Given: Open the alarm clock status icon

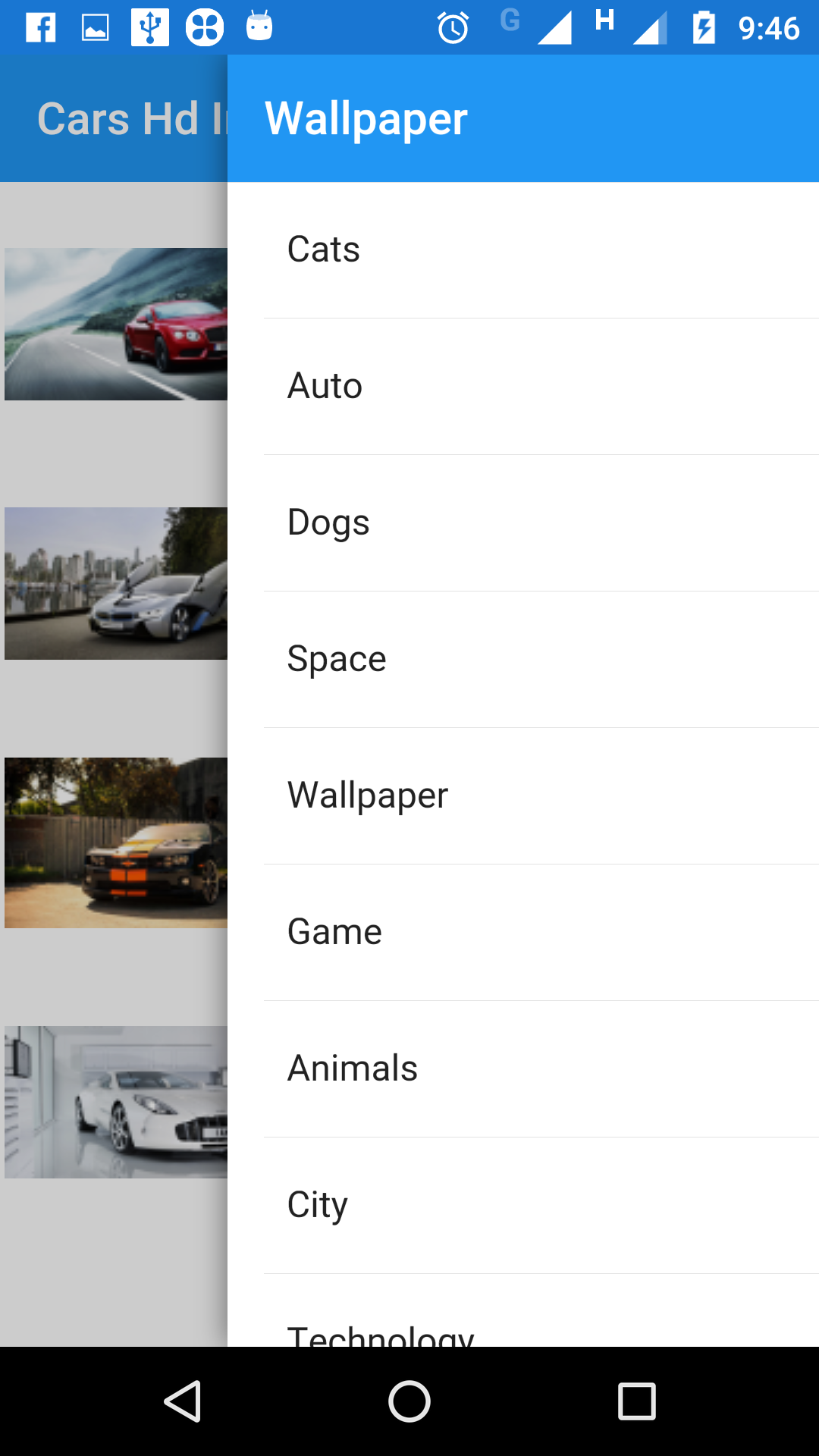Looking at the screenshot, I should point(451,27).
